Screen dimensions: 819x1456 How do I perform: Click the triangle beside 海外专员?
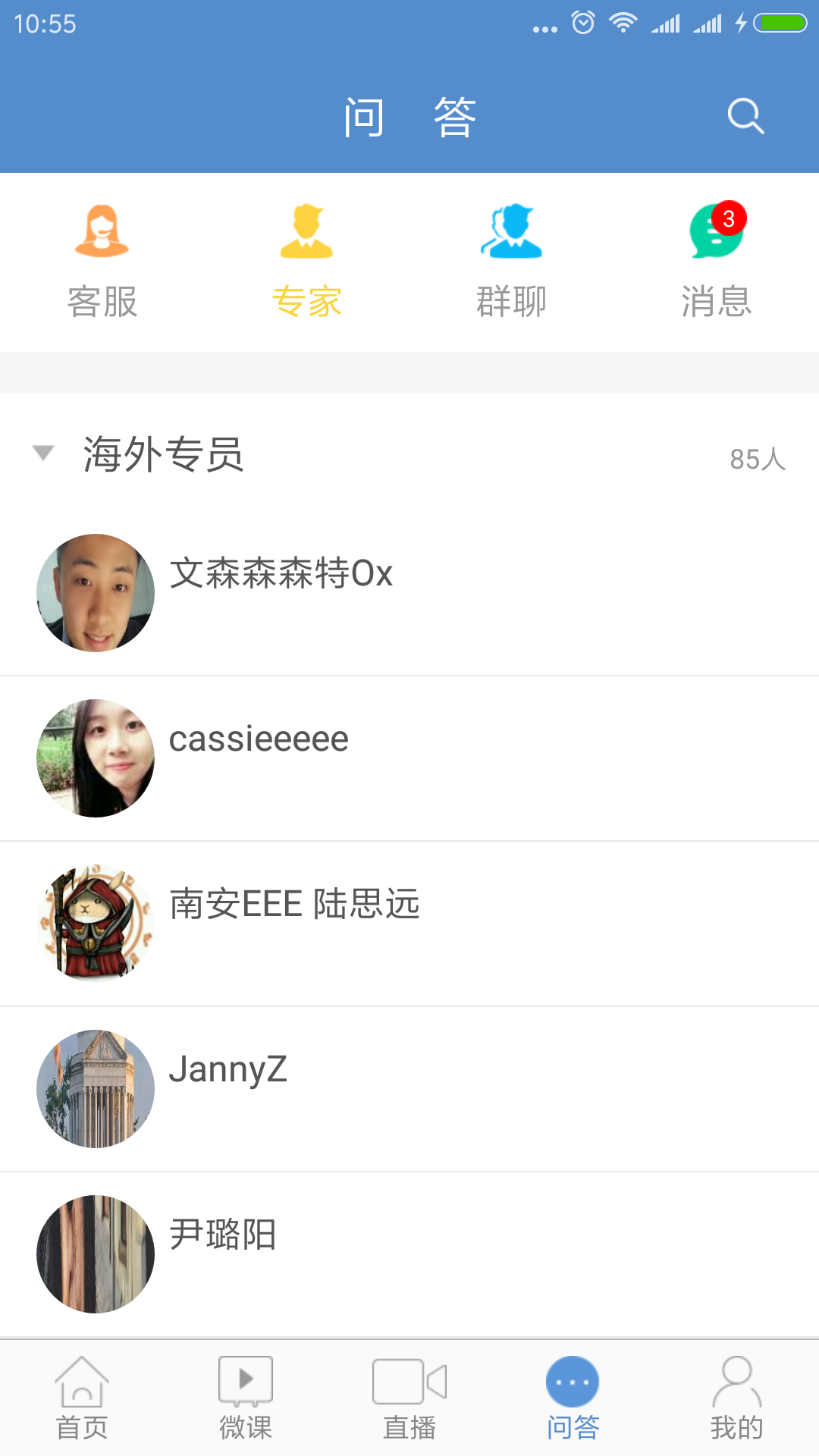point(43,453)
